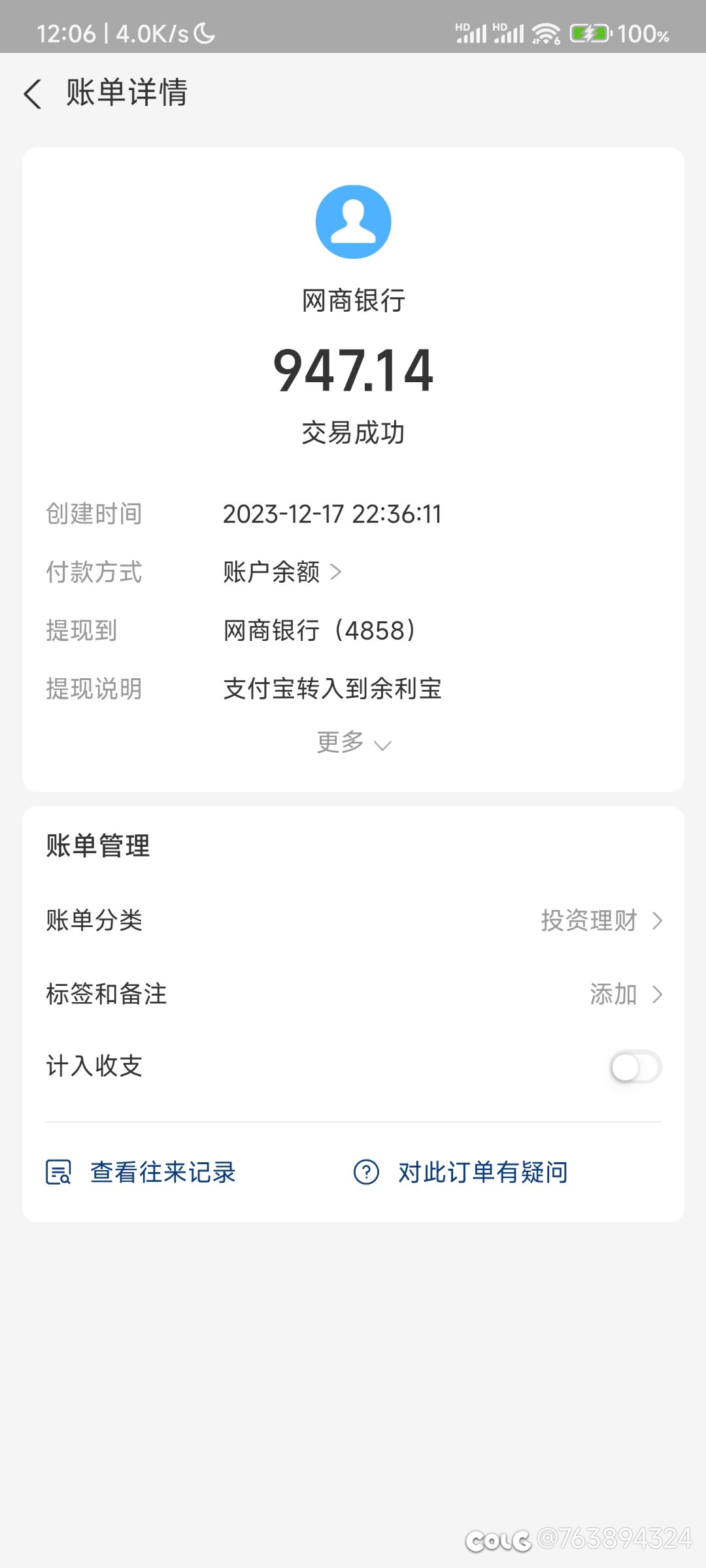
Task: Expand 更多 transaction details
Action: (x=353, y=743)
